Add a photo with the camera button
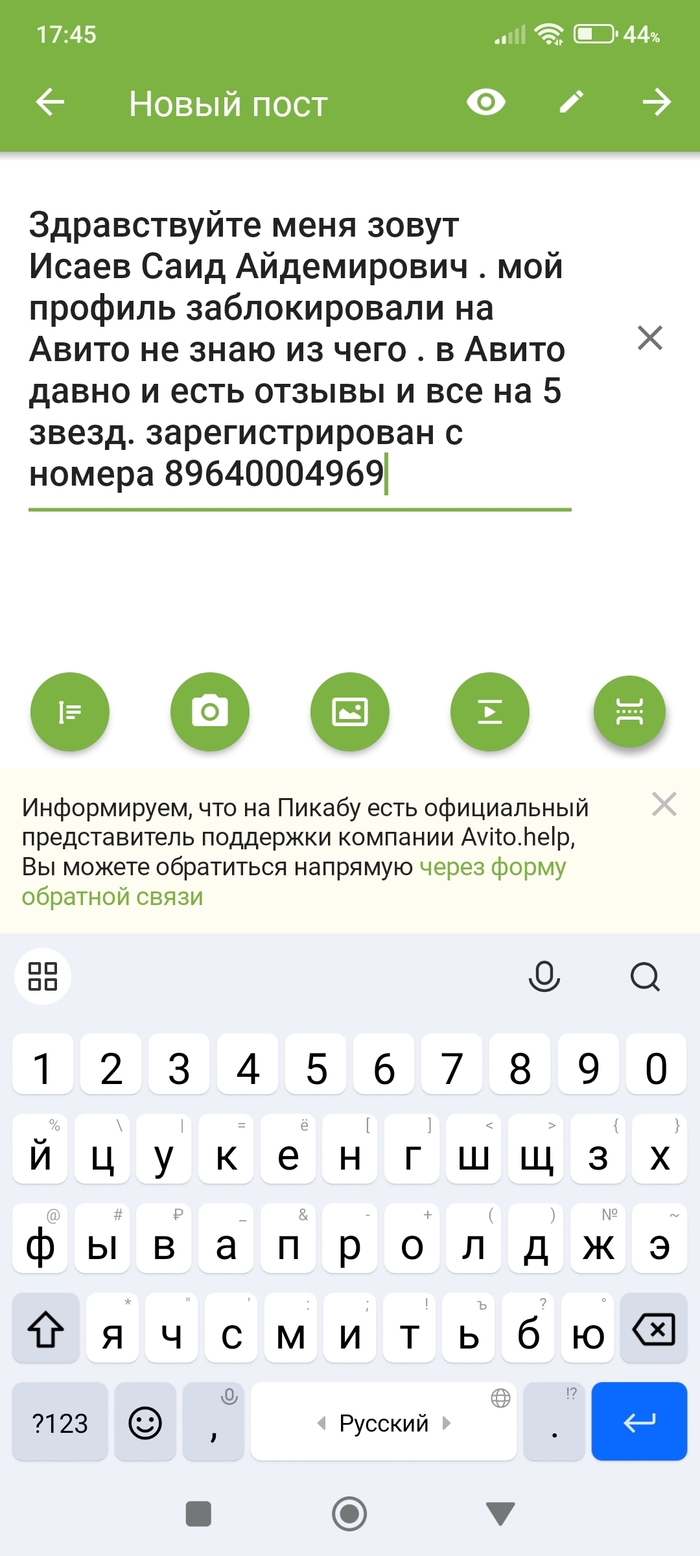Image resolution: width=700 pixels, height=1556 pixels. (x=210, y=712)
